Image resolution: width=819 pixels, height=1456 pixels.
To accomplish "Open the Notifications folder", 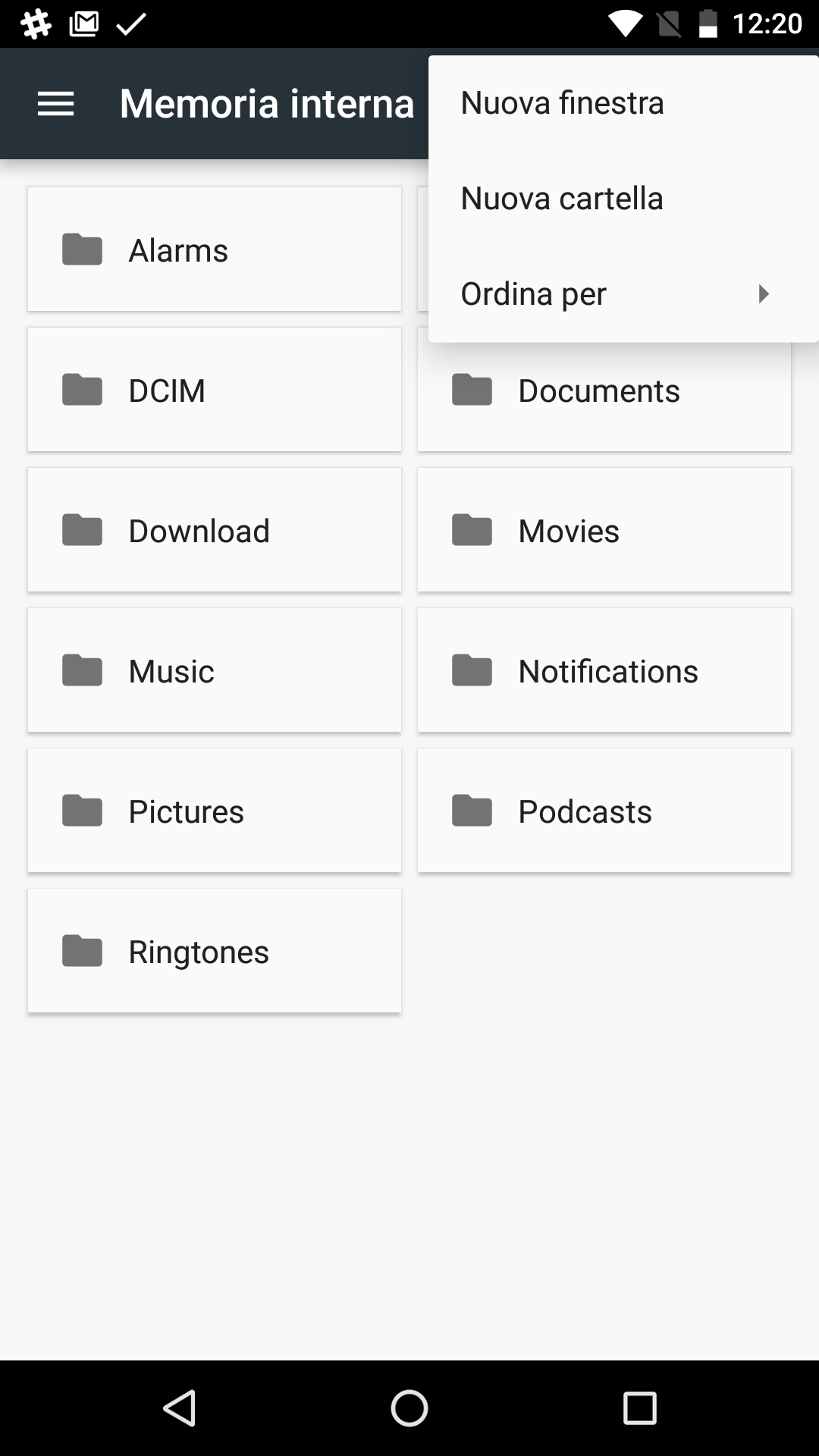I will pyautogui.click(x=604, y=670).
